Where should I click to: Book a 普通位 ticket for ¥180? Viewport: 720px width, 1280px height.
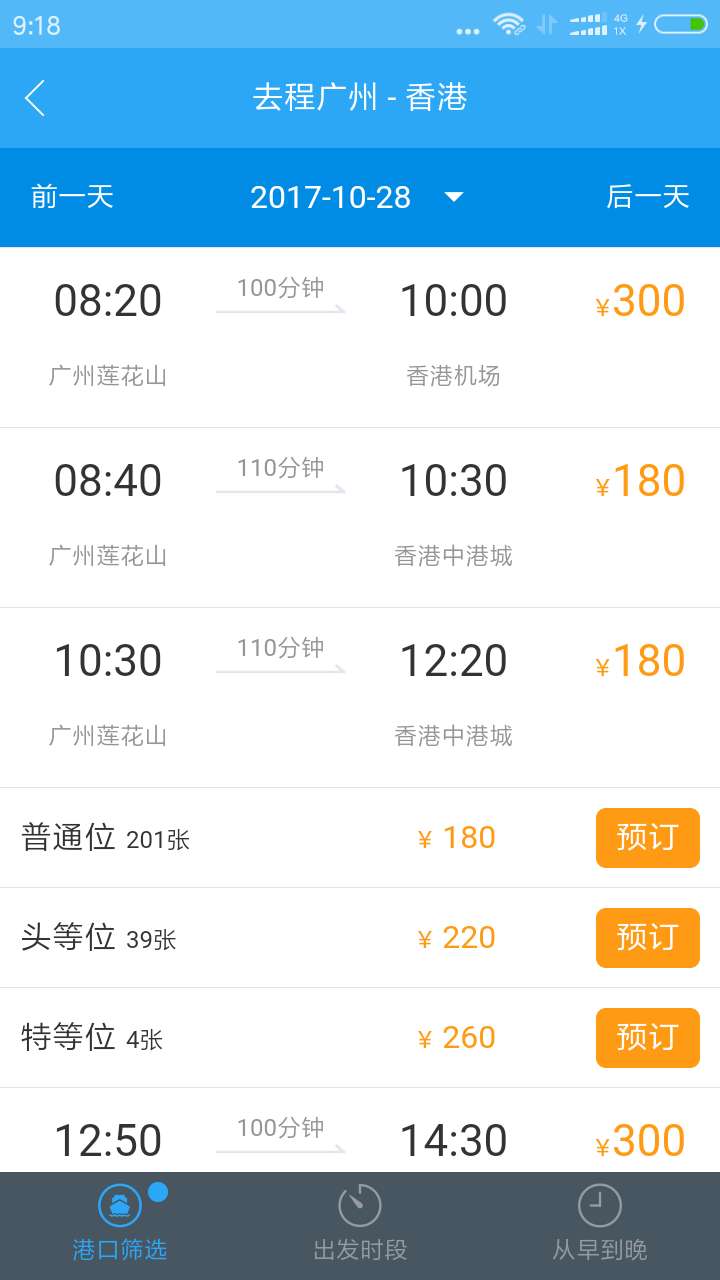click(x=648, y=838)
